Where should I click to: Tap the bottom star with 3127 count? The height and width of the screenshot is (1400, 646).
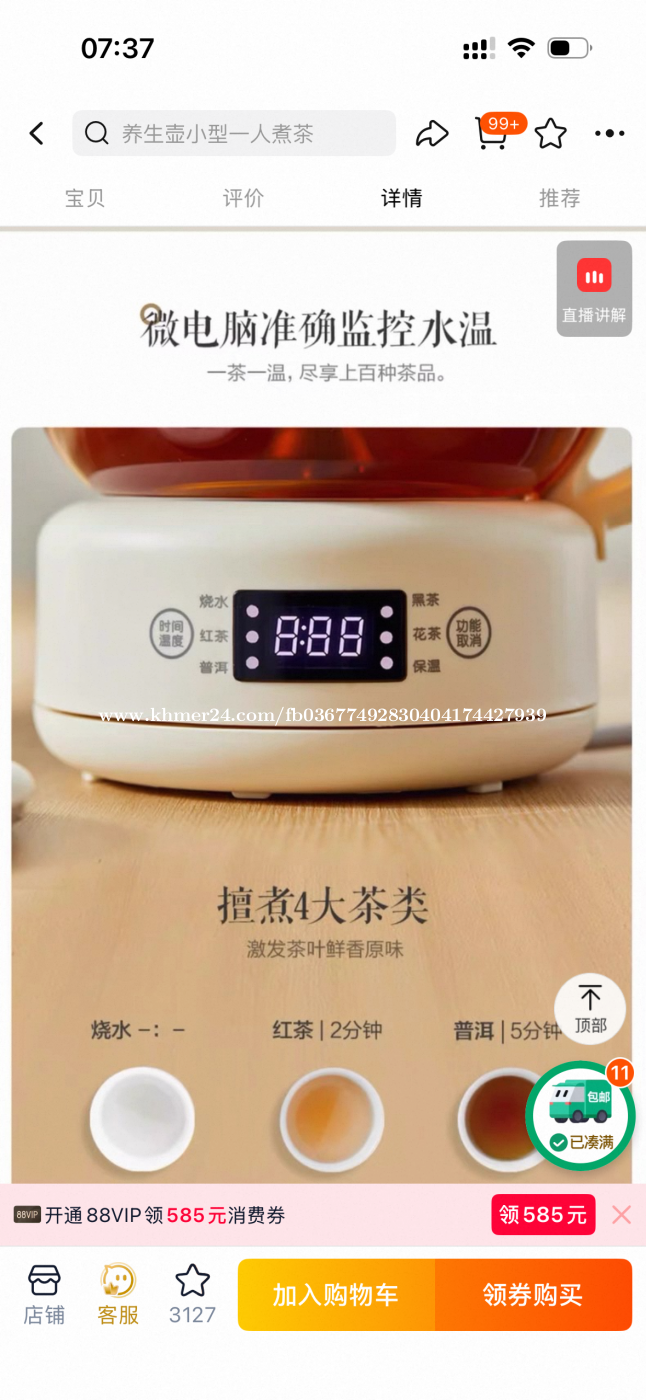tap(192, 1294)
